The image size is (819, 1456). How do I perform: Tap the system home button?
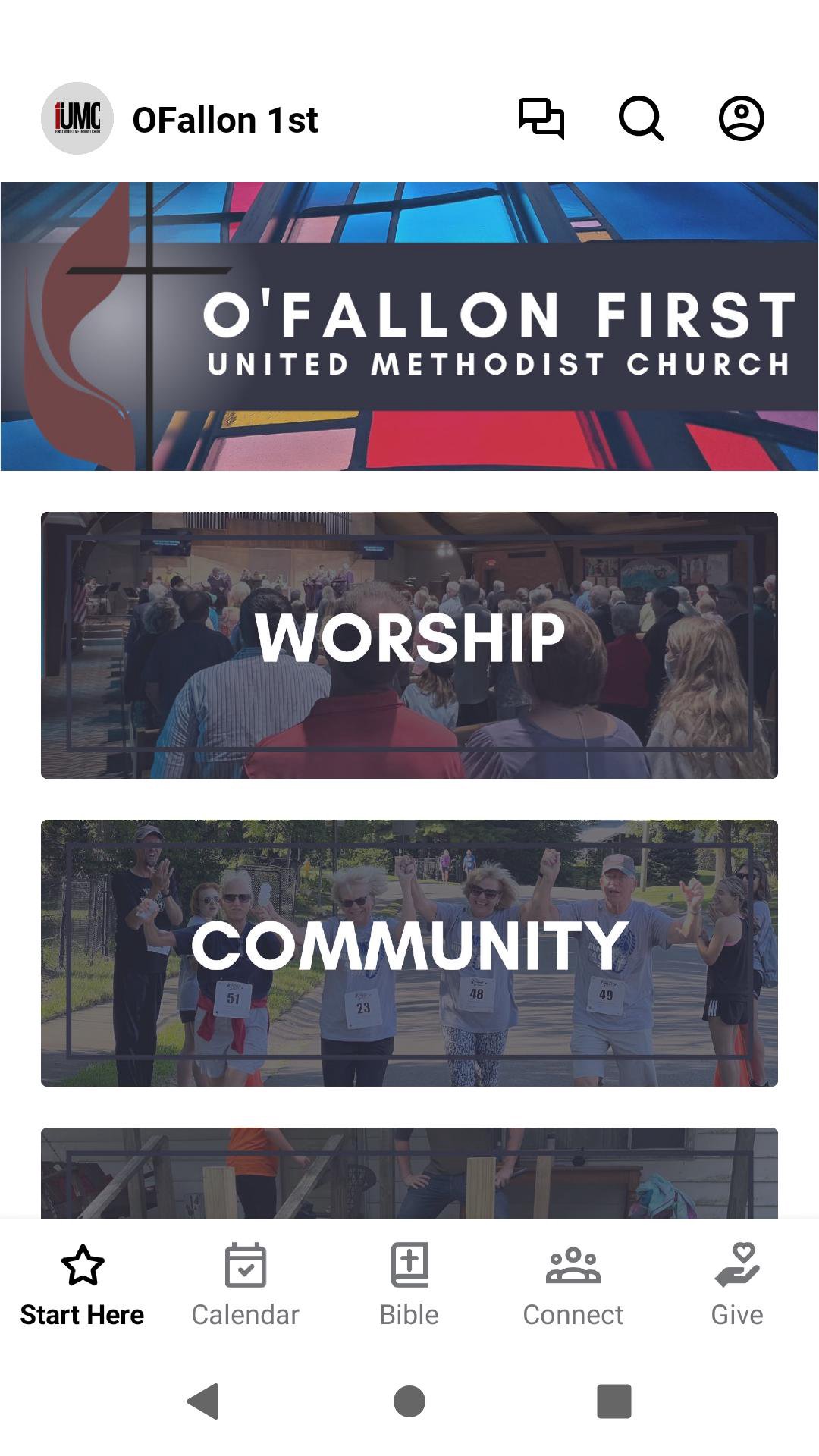(409, 1401)
